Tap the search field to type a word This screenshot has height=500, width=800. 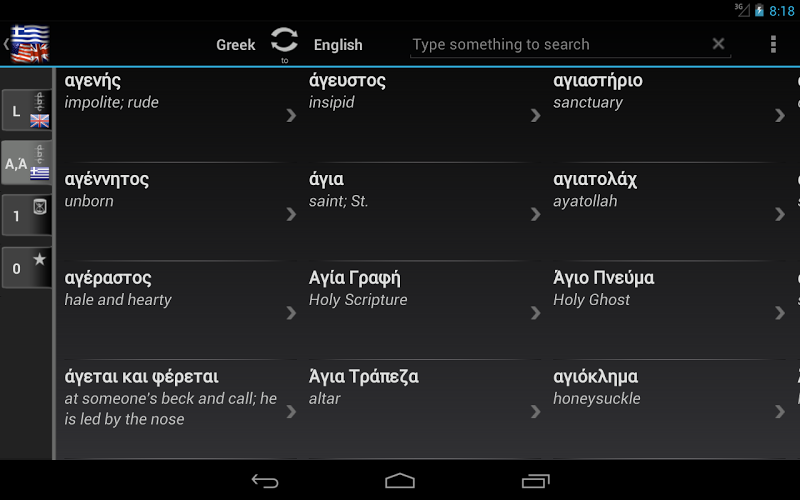560,44
